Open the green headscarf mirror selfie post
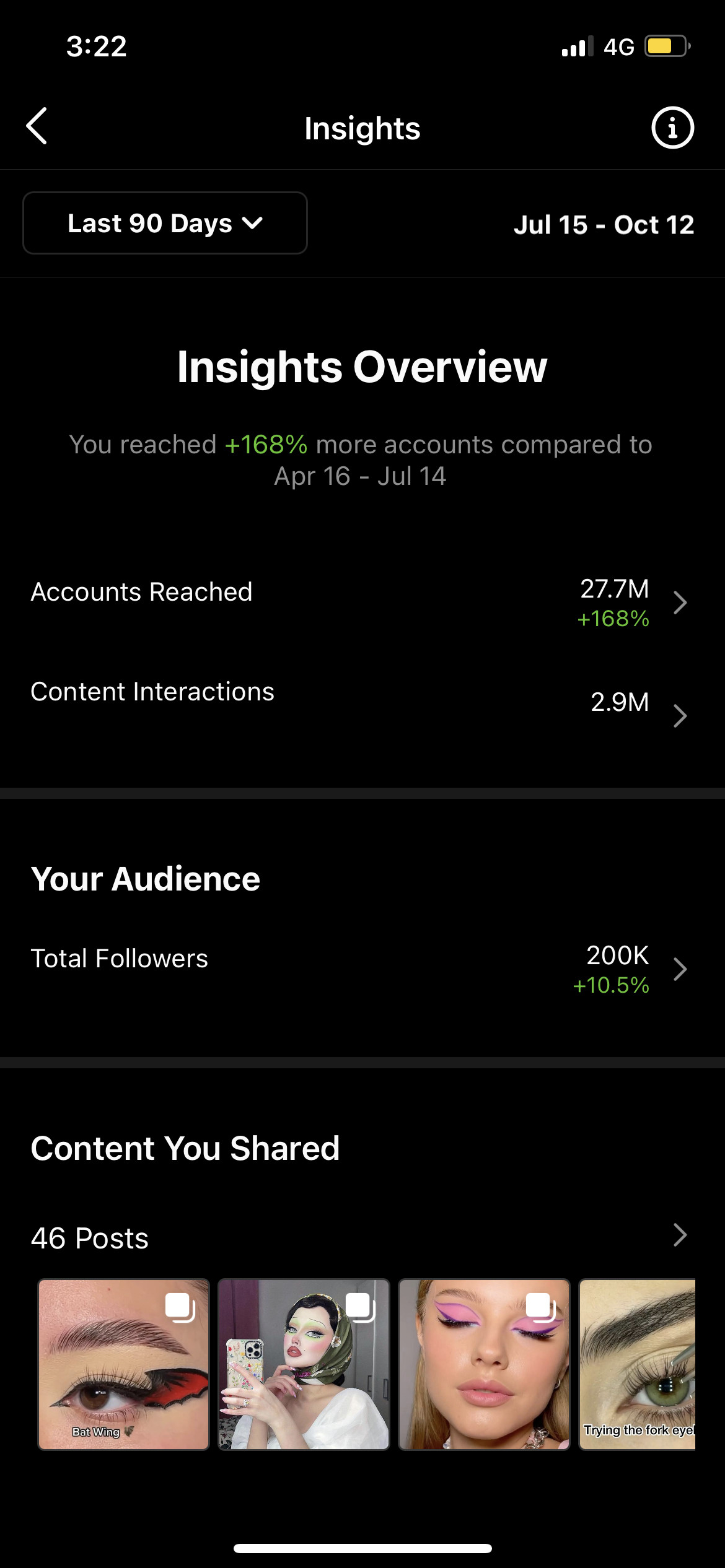Viewport: 725px width, 1568px height. pyautogui.click(x=304, y=1364)
